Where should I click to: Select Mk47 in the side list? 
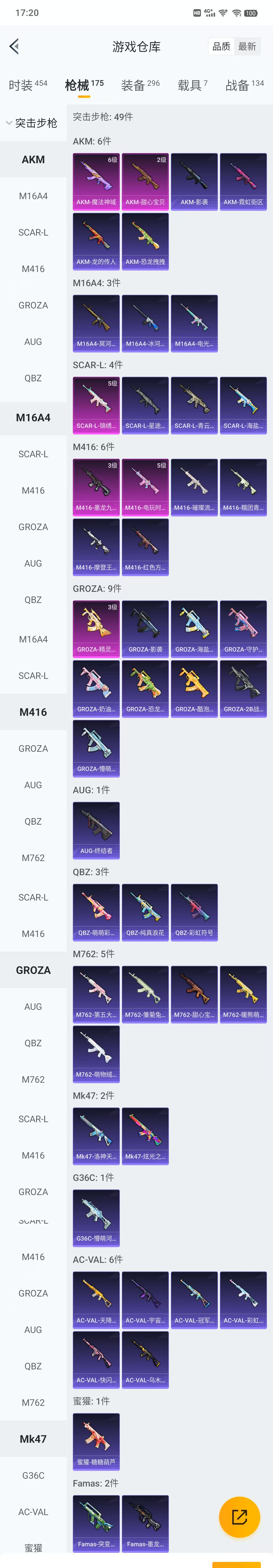pyautogui.click(x=33, y=1439)
